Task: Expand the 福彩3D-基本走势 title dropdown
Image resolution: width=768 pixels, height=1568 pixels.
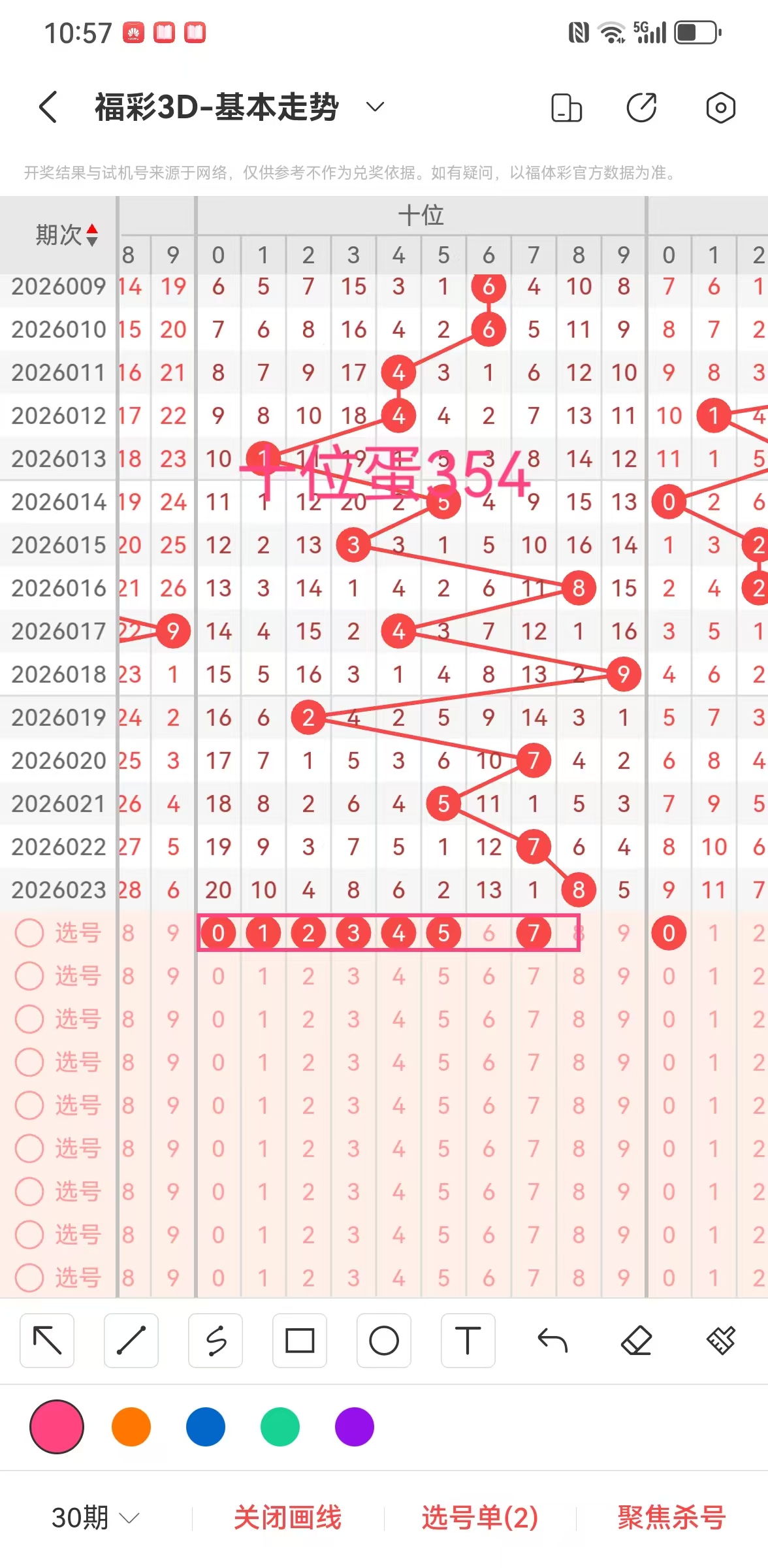Action: click(x=375, y=107)
